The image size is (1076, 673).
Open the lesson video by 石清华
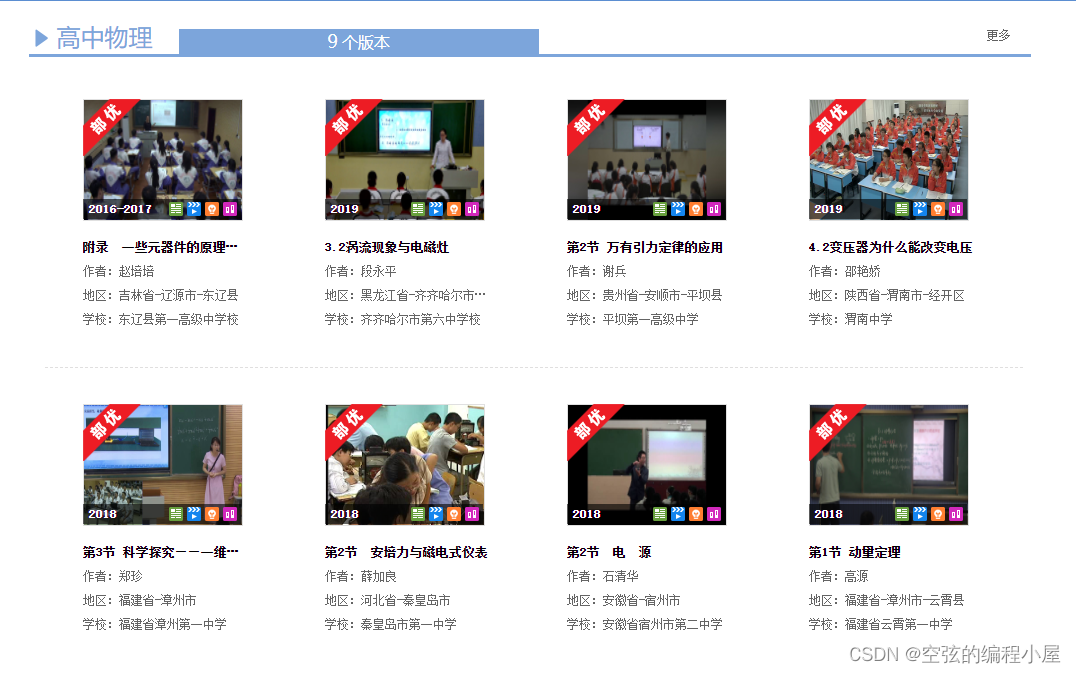coord(646,464)
